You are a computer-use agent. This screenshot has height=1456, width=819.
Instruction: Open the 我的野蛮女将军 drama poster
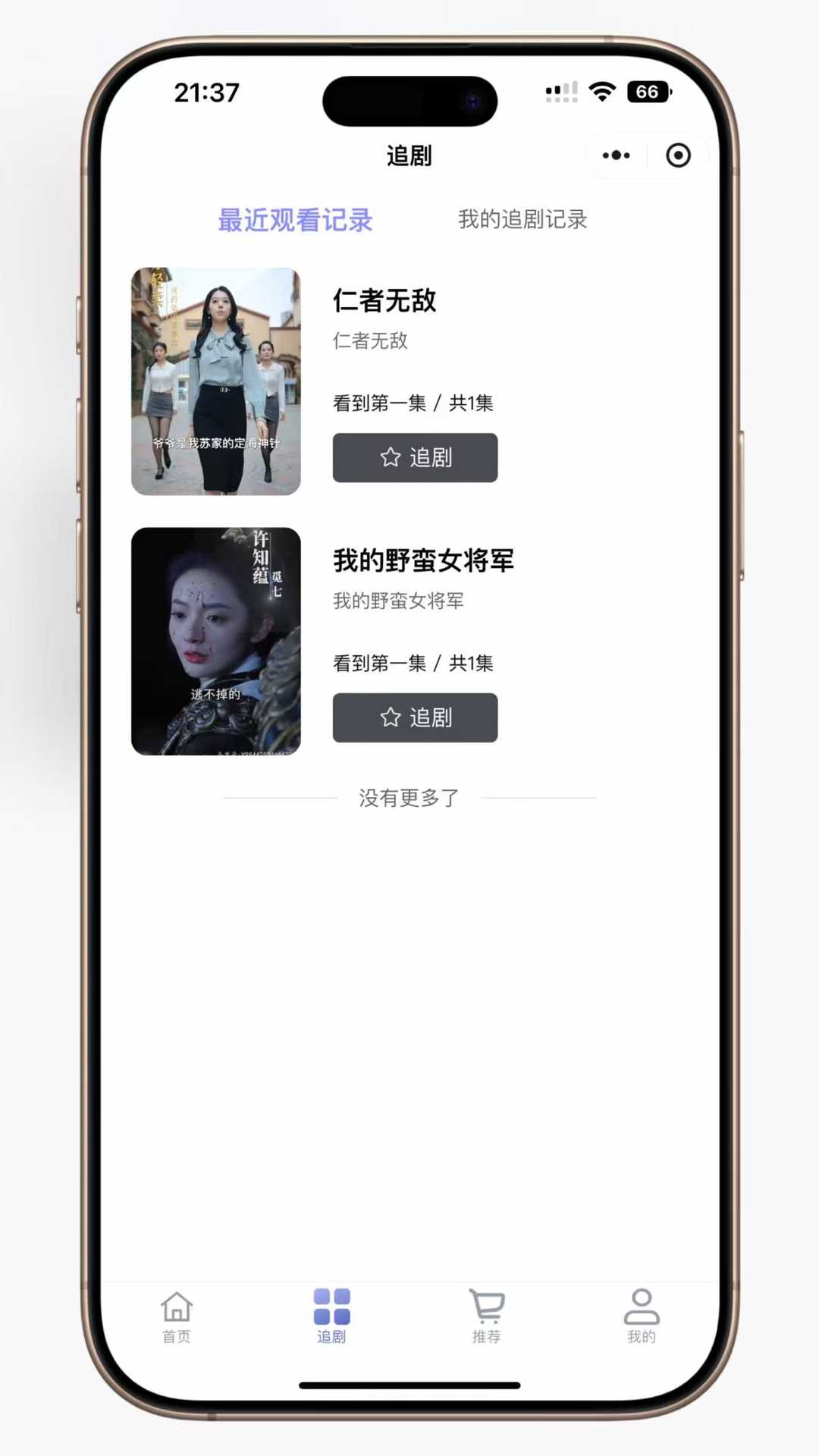(x=216, y=642)
